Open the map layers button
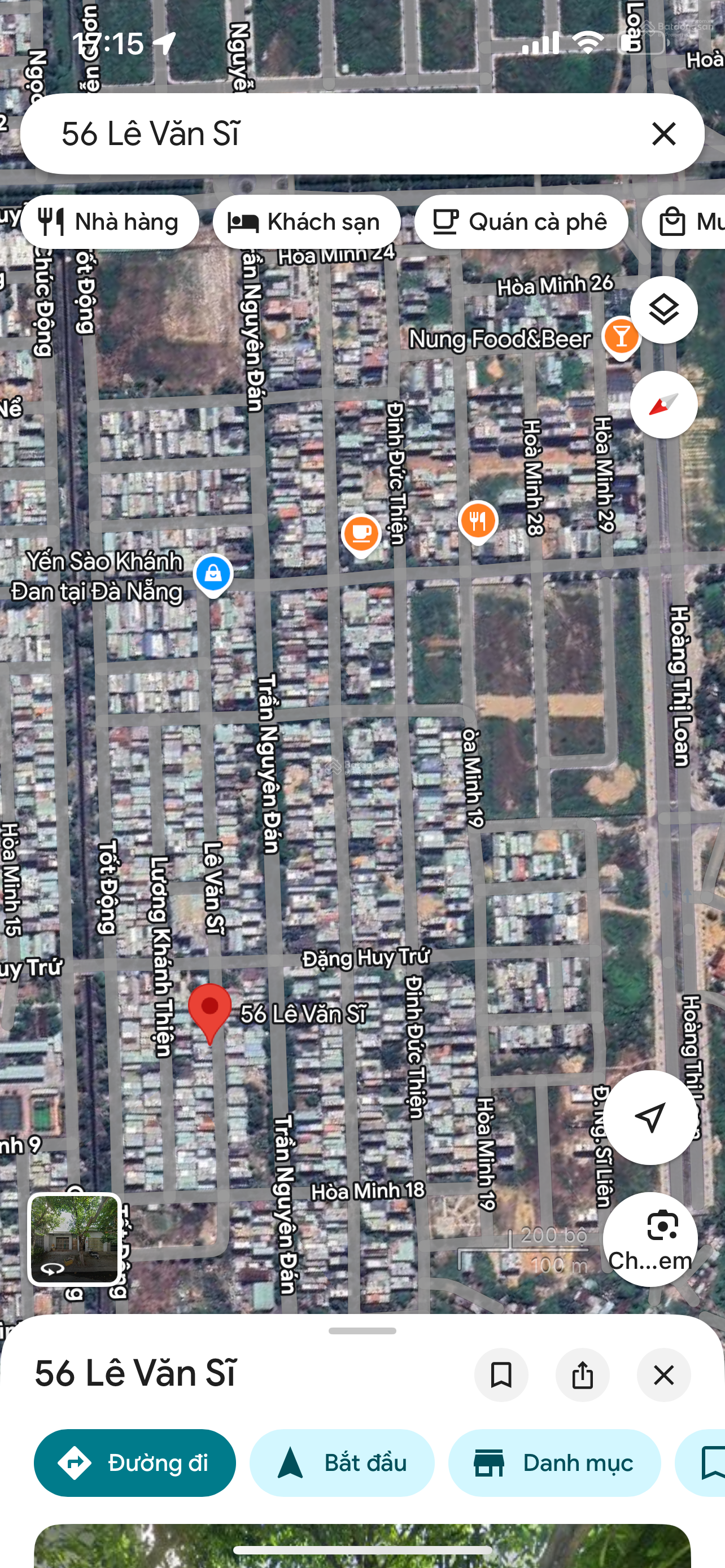The width and height of the screenshot is (725, 1568). click(663, 309)
